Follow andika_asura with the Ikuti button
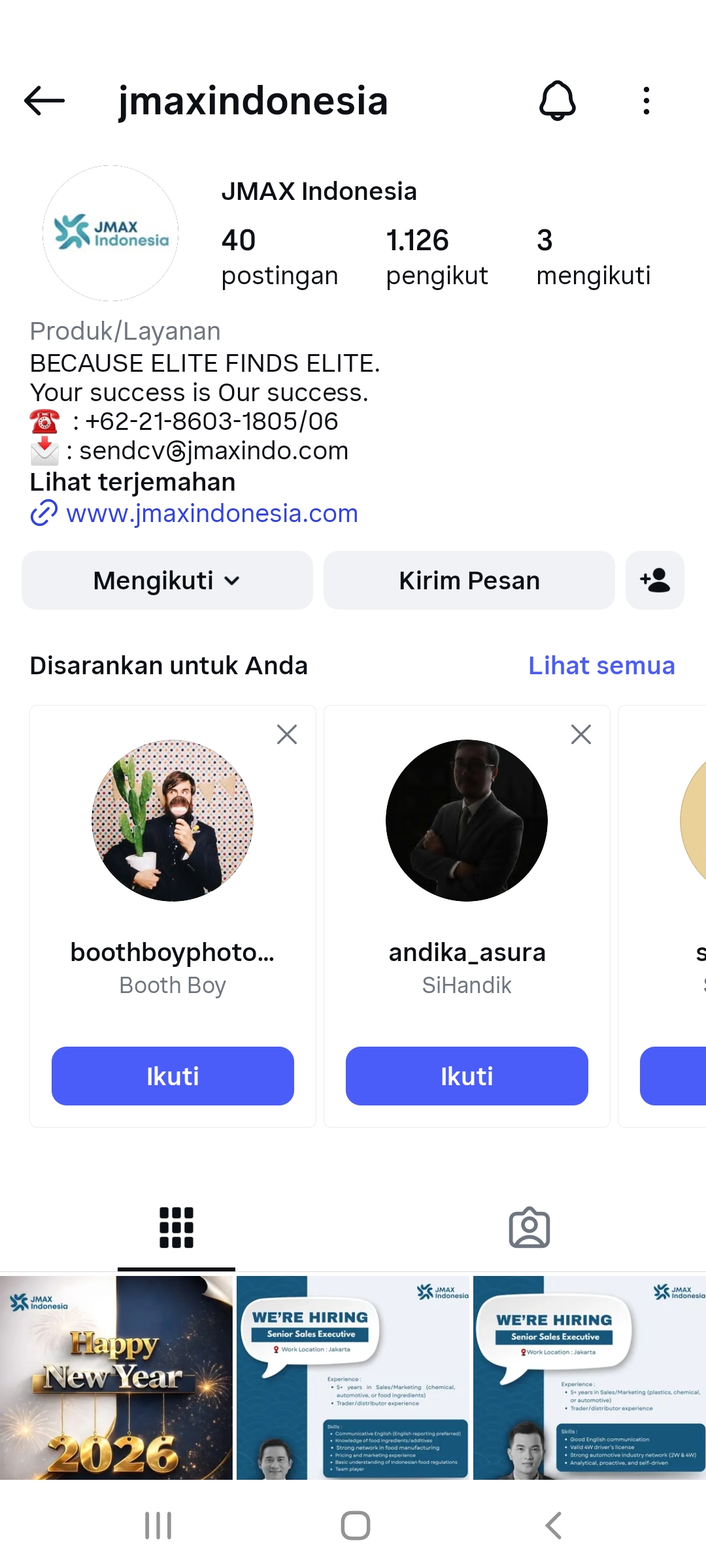 click(x=467, y=1076)
